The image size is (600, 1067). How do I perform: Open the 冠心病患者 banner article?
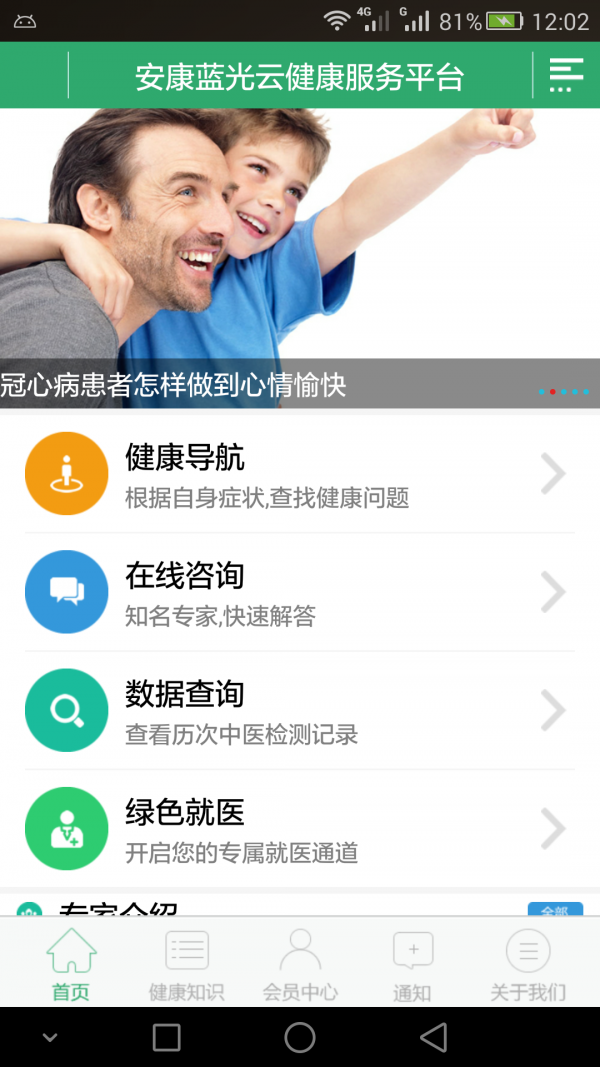300,260
